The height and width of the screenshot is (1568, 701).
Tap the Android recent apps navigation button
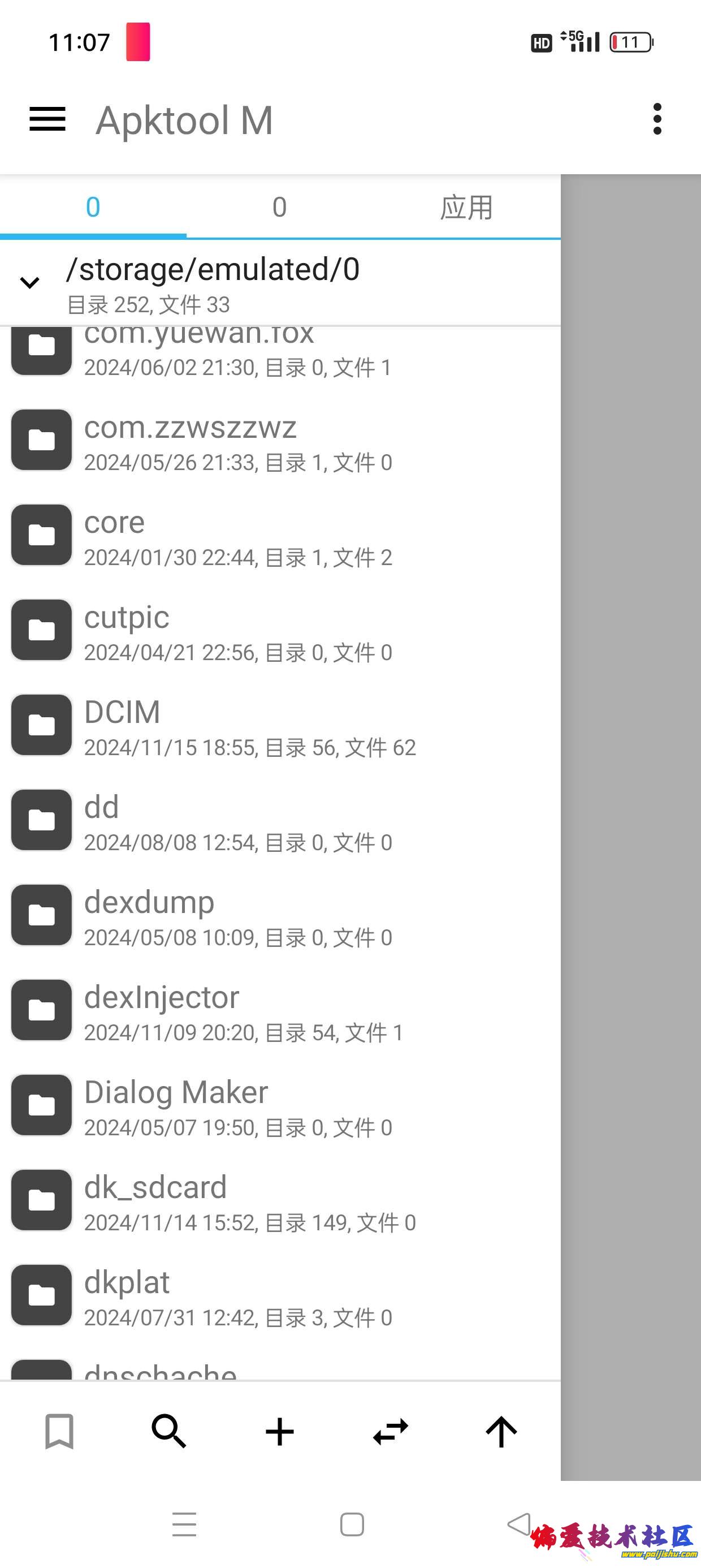point(185,1523)
